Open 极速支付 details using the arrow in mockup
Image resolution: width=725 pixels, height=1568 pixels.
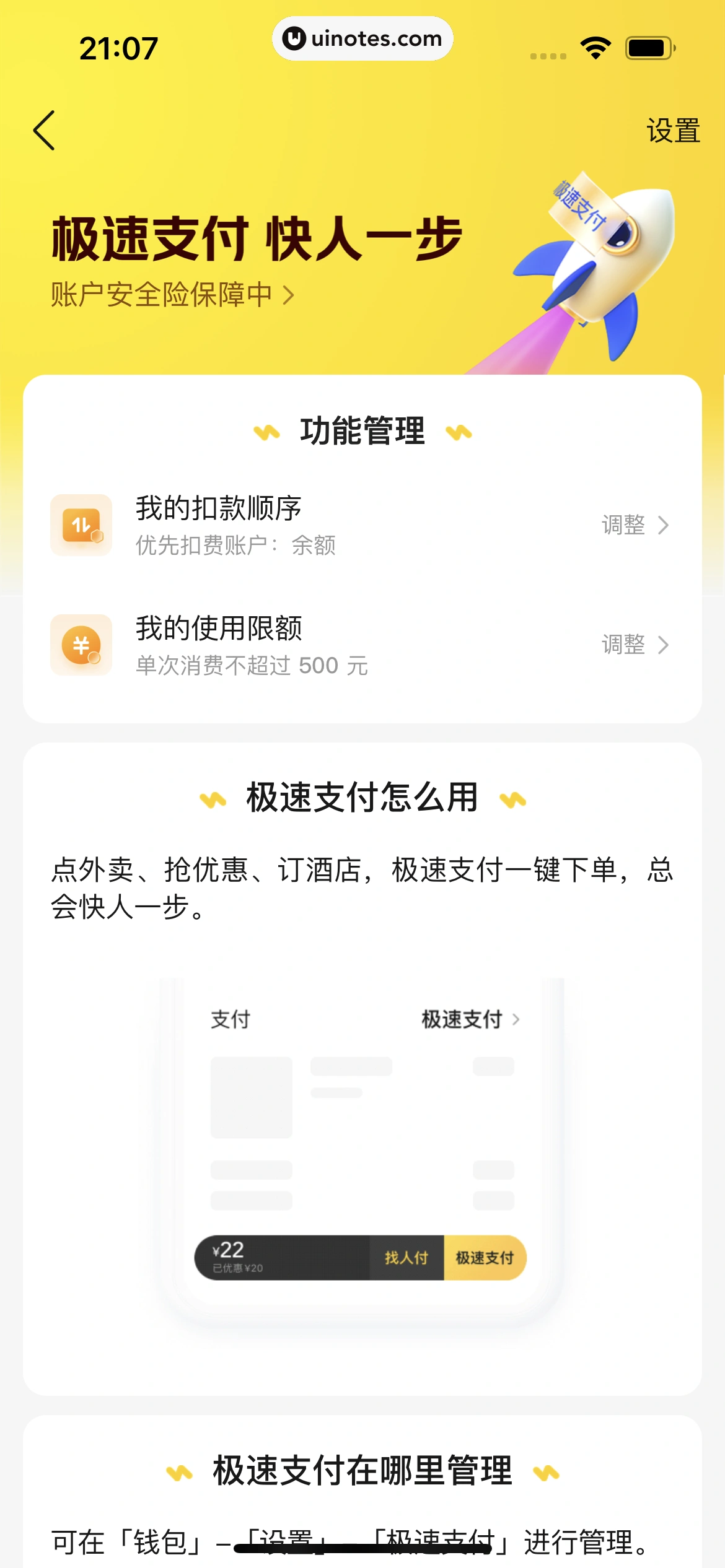pyautogui.click(x=517, y=1021)
